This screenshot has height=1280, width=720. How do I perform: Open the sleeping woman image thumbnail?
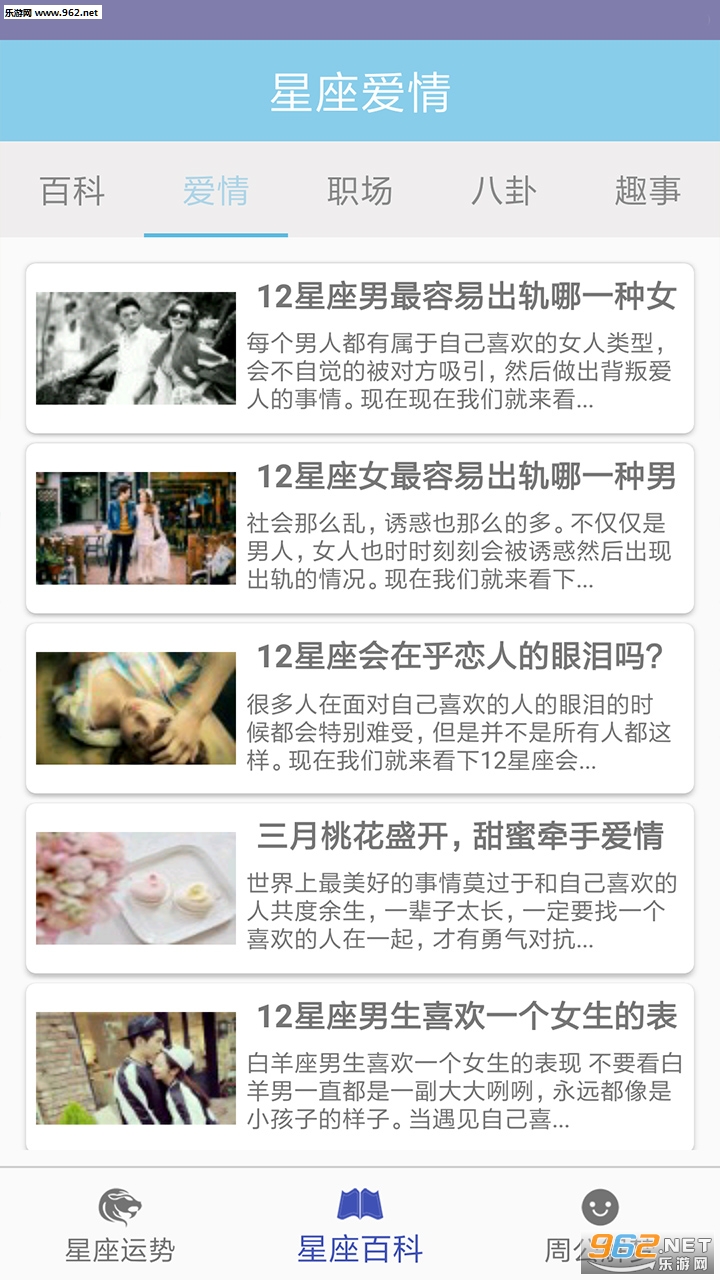135,707
